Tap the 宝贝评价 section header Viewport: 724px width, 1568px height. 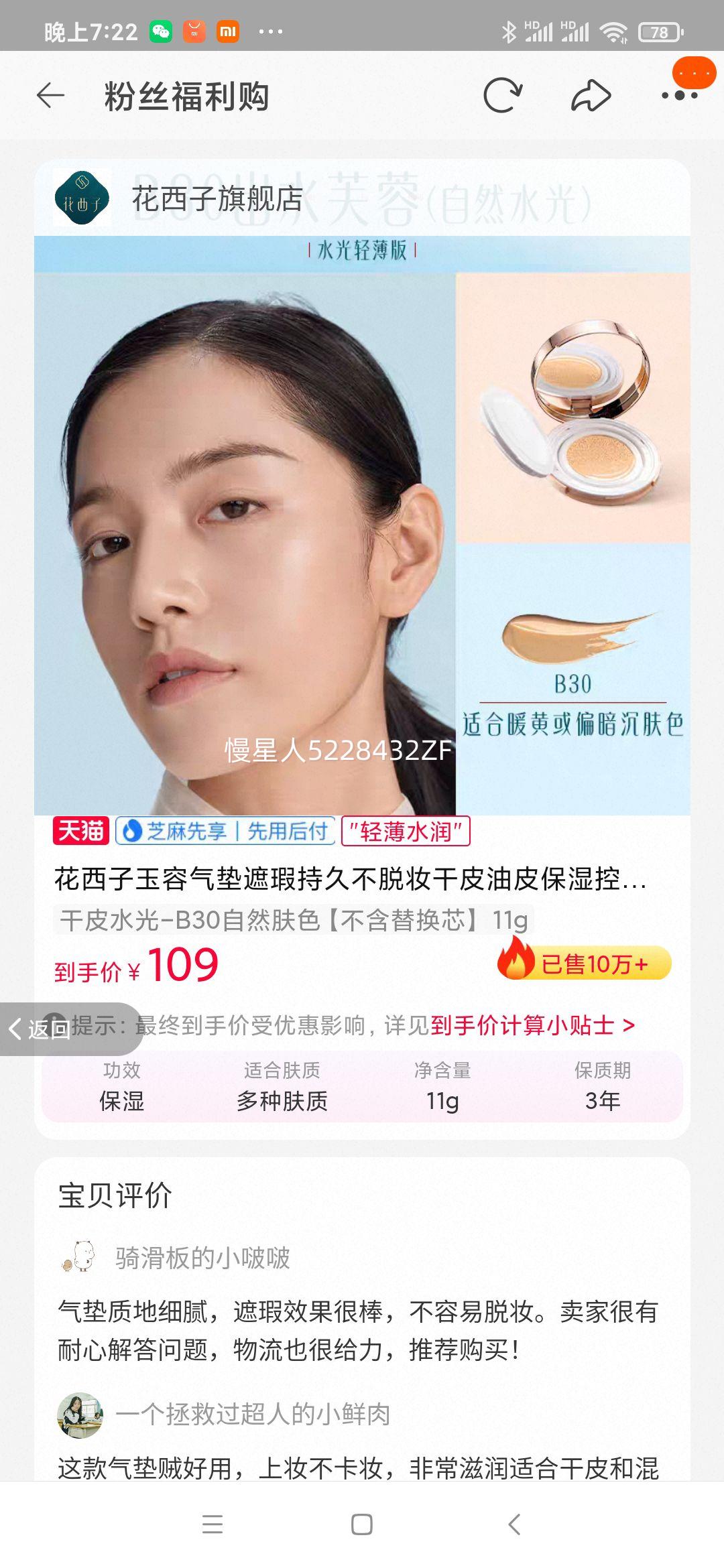click(x=116, y=1197)
